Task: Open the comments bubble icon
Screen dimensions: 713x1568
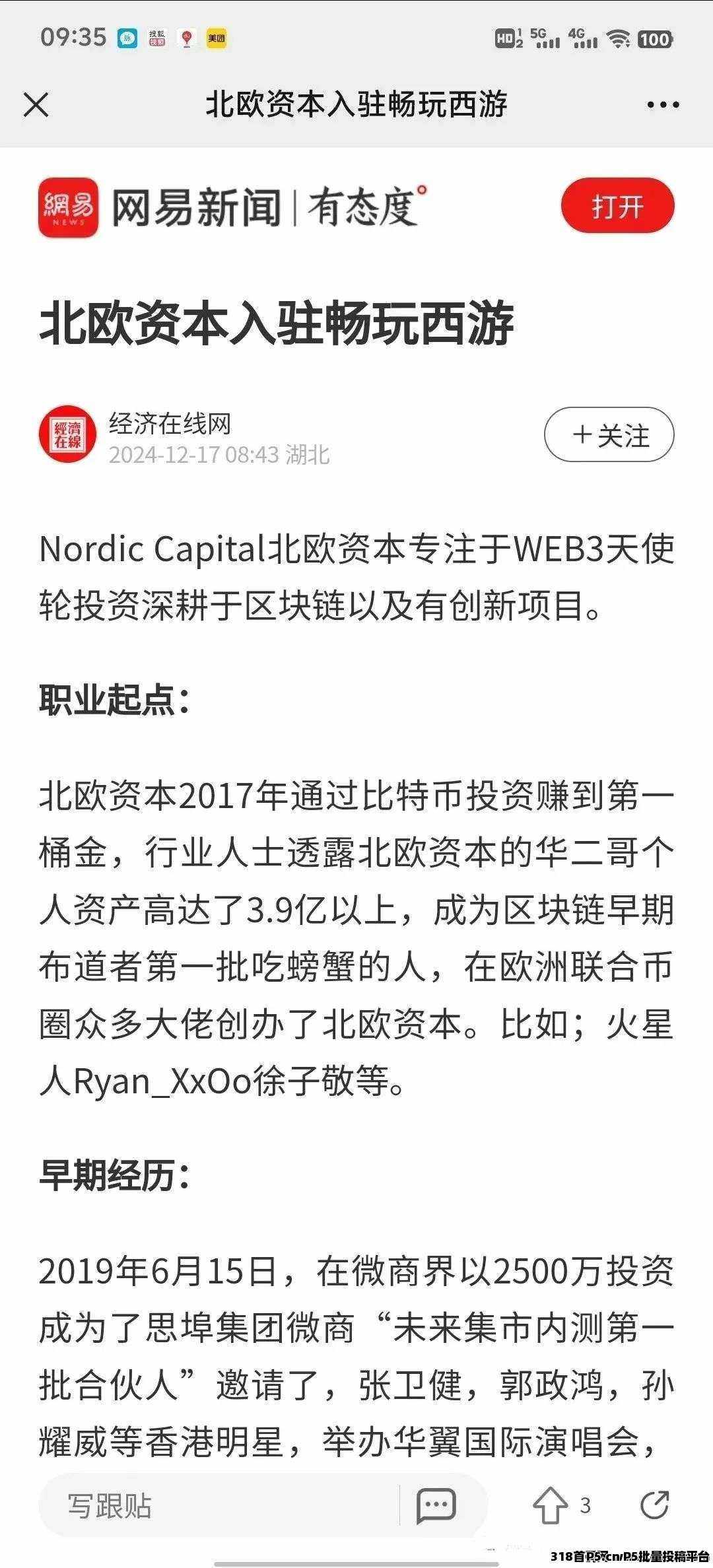Action: (x=436, y=1506)
